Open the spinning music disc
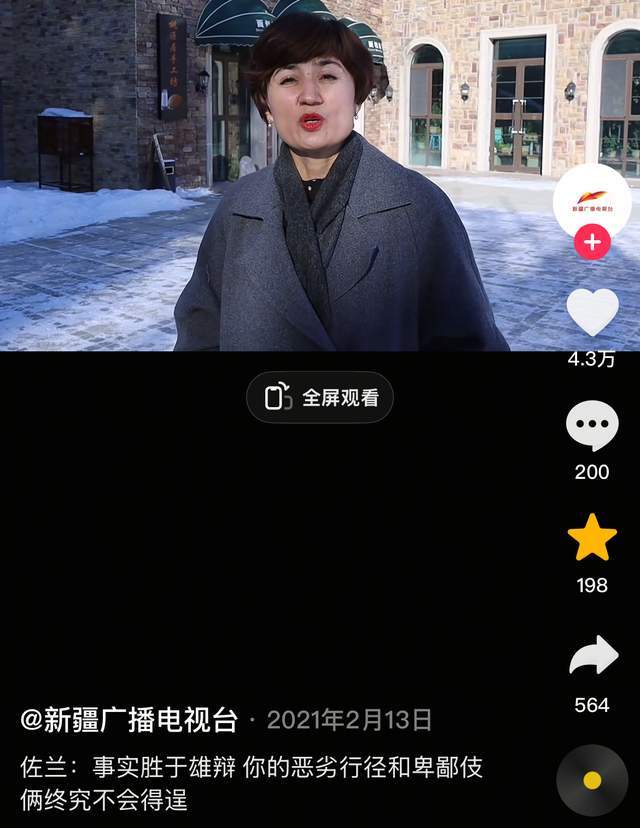Viewport: 640px width, 828px height. (592, 780)
